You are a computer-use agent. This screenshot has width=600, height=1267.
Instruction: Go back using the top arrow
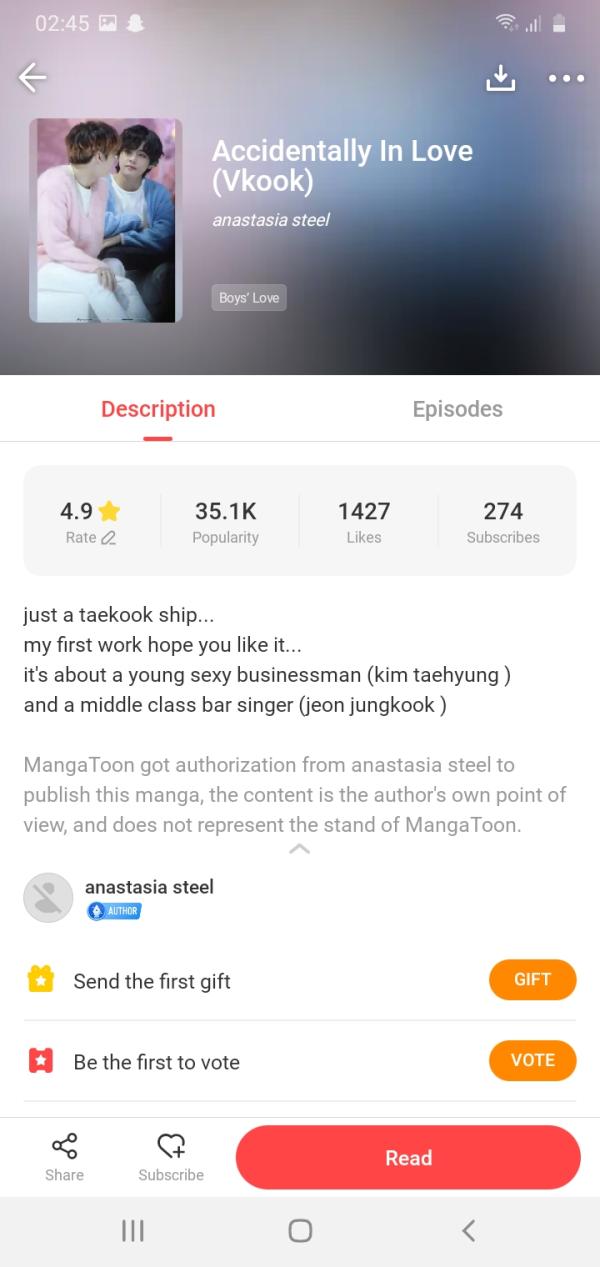pyautogui.click(x=33, y=78)
